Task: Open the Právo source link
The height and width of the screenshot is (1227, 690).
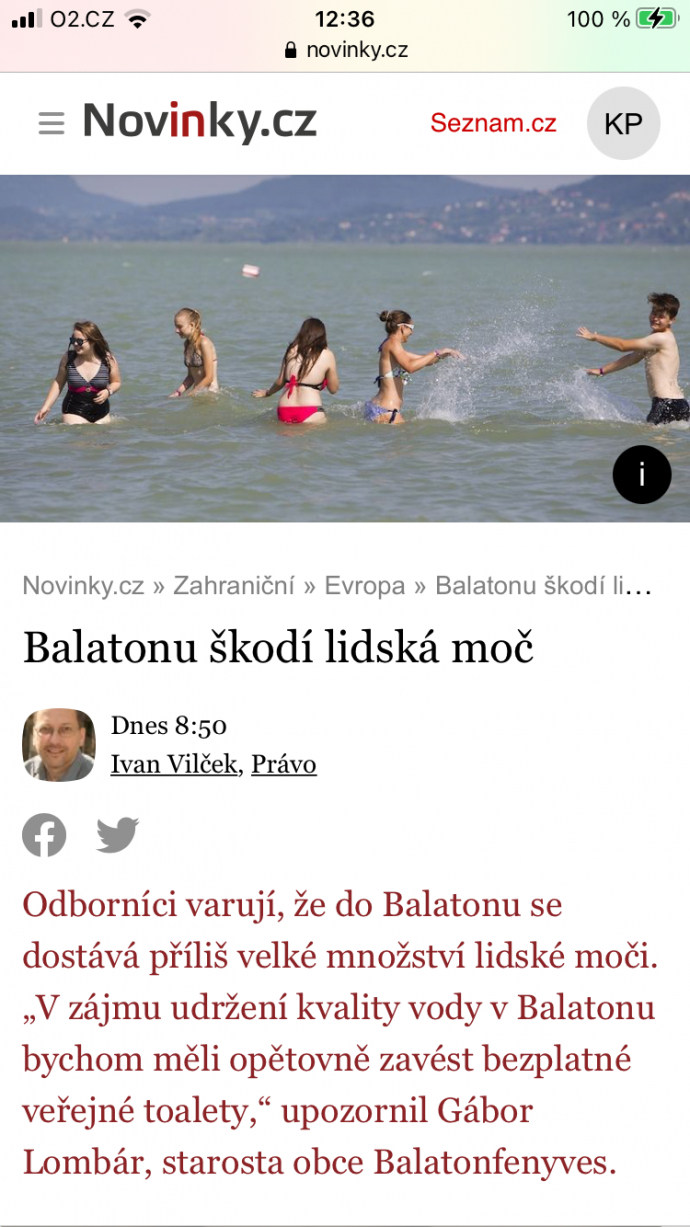Action: tap(284, 765)
